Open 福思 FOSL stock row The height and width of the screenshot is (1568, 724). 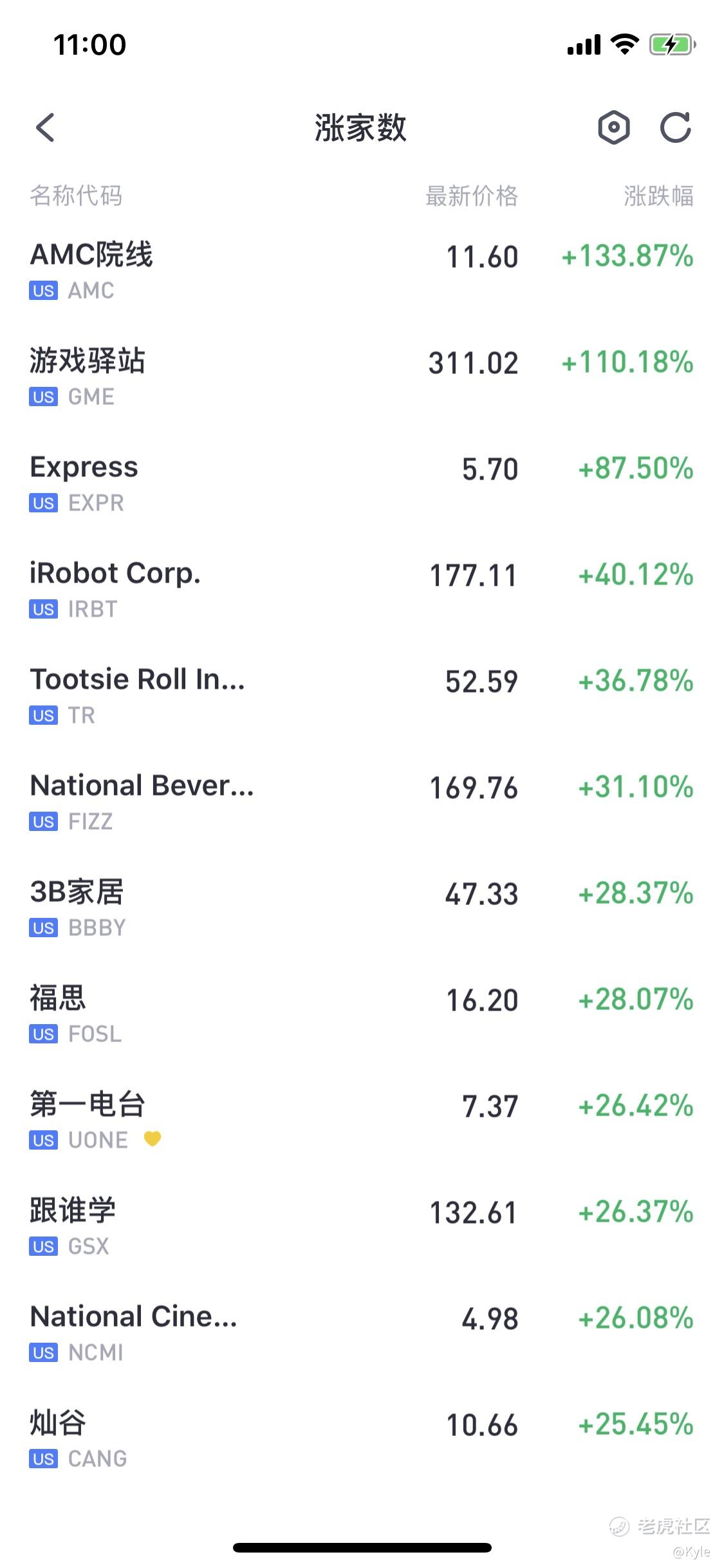[362, 1014]
